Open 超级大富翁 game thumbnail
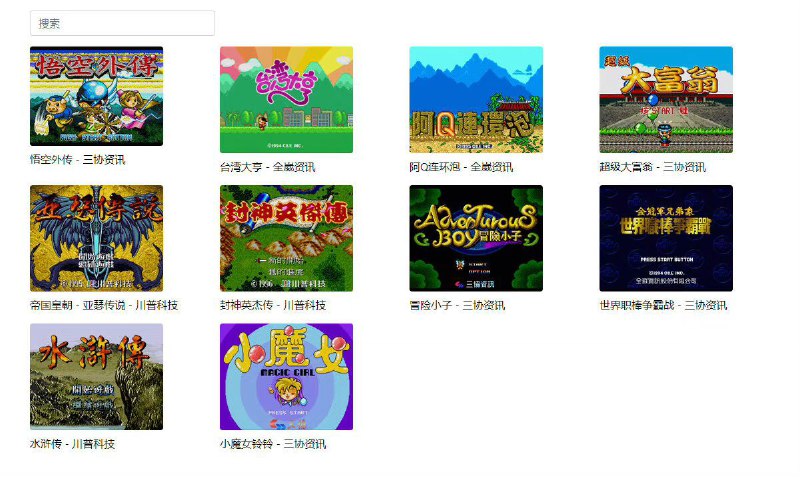 (666, 99)
